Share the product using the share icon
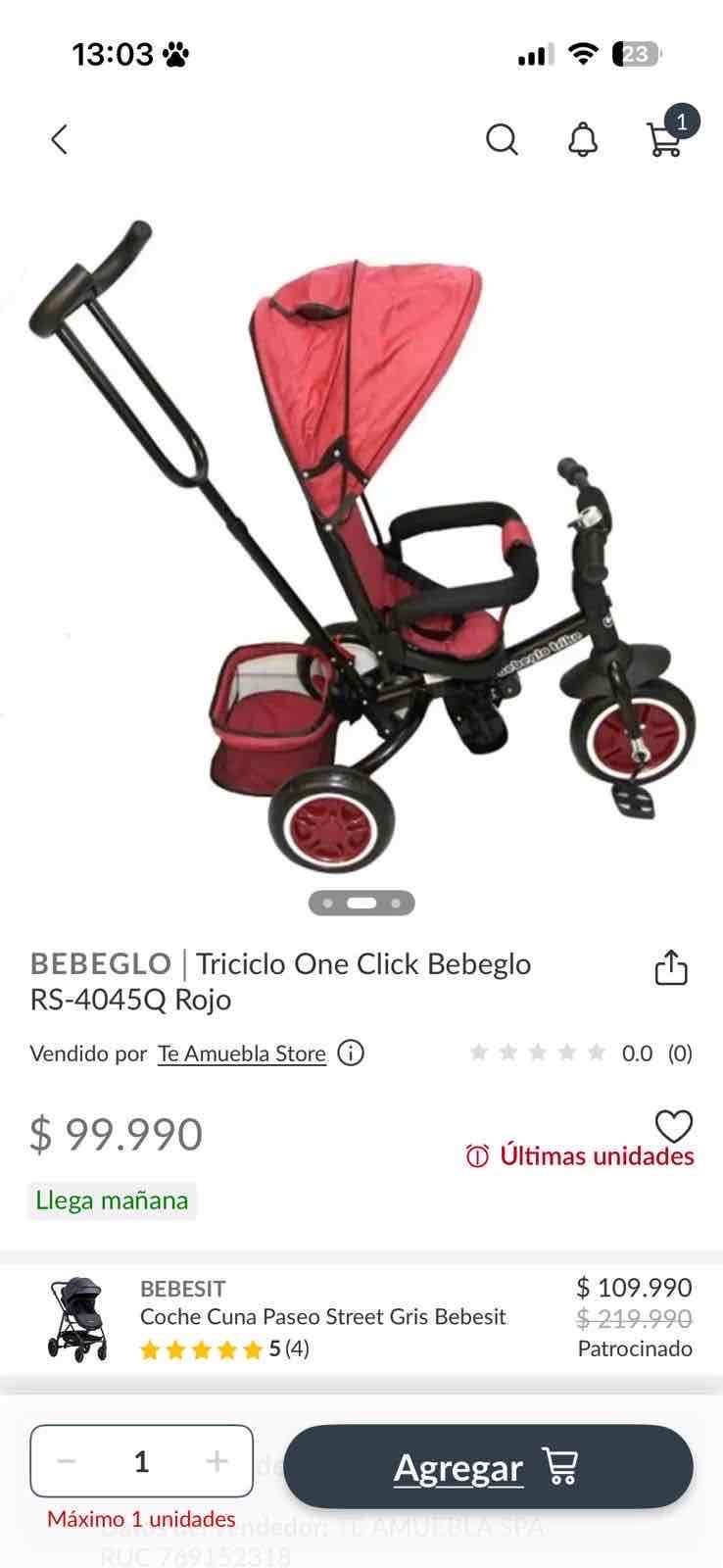 (671, 967)
